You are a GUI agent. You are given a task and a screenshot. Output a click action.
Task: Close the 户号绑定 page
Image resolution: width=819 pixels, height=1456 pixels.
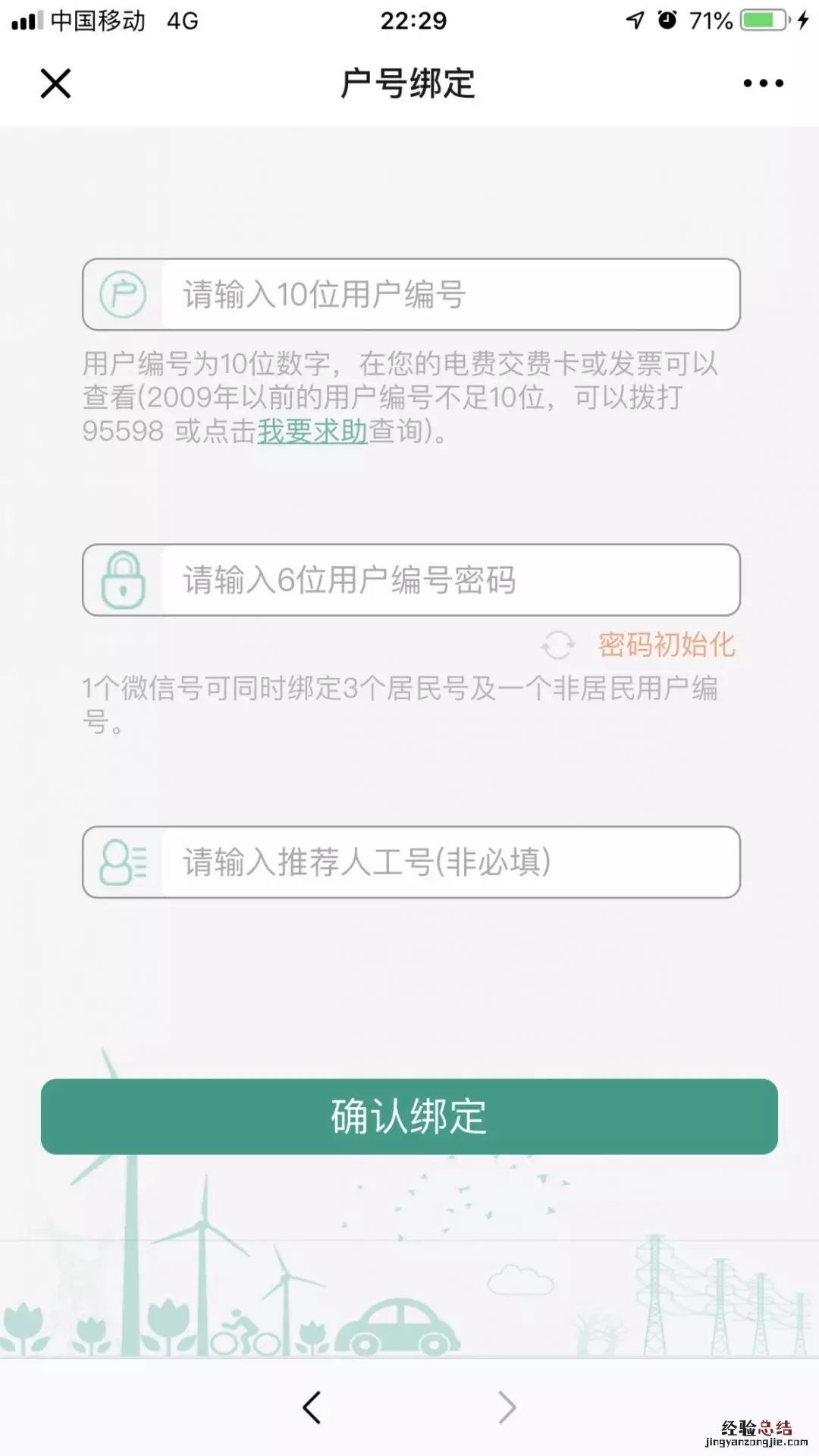55,83
